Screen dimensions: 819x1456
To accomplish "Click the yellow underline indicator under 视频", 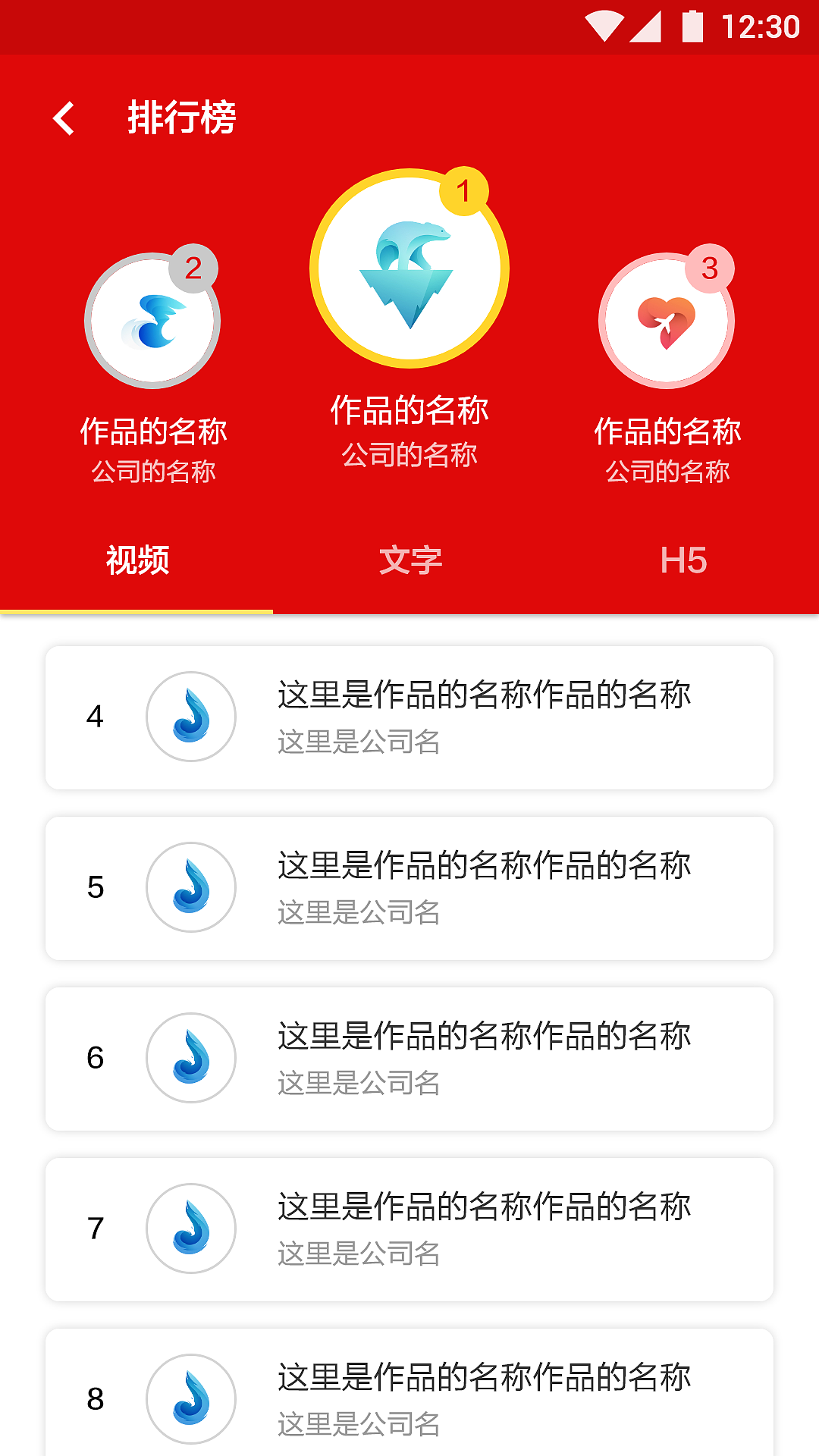I will click(x=138, y=611).
